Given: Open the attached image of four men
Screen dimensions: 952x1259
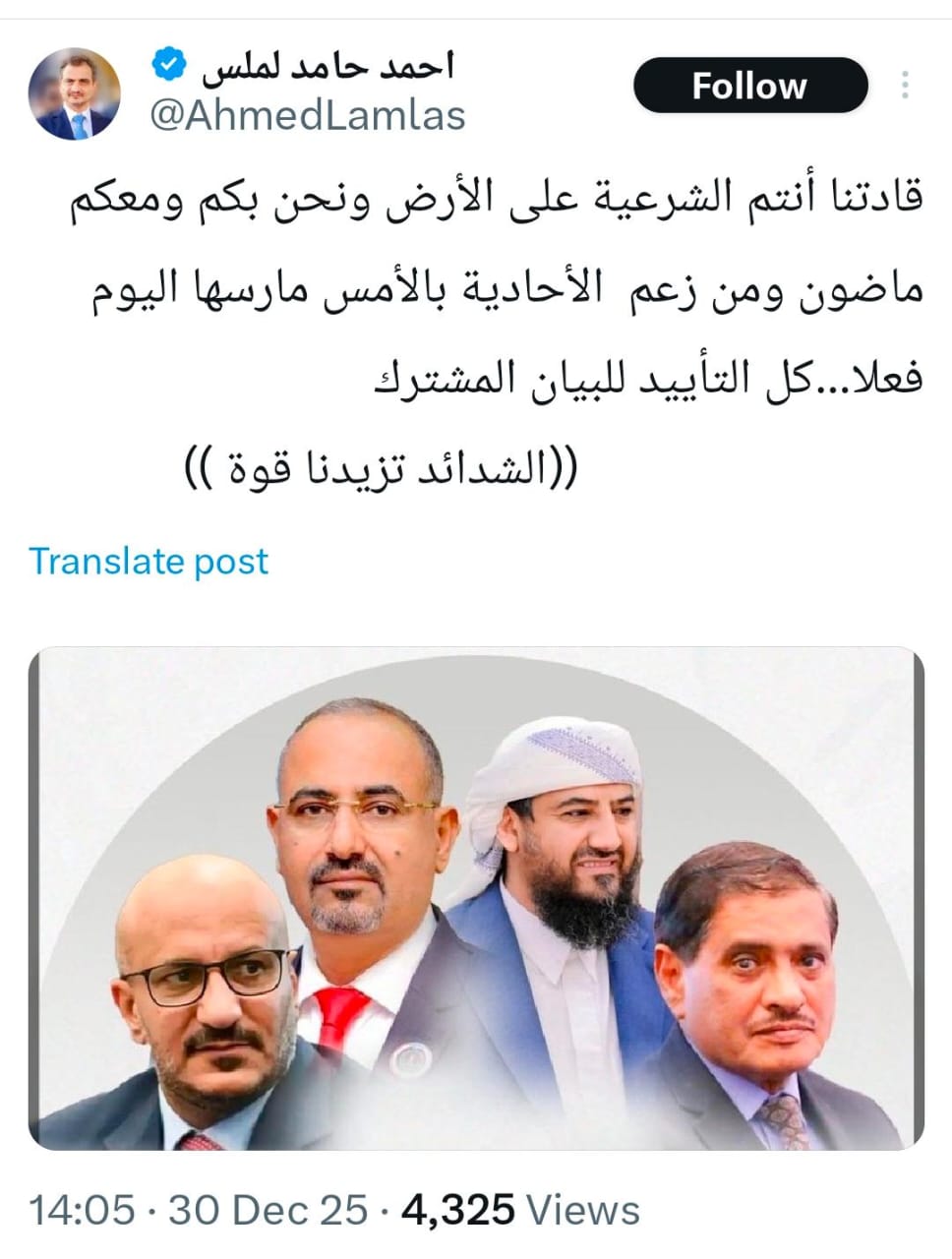Looking at the screenshot, I should click(x=476, y=897).
